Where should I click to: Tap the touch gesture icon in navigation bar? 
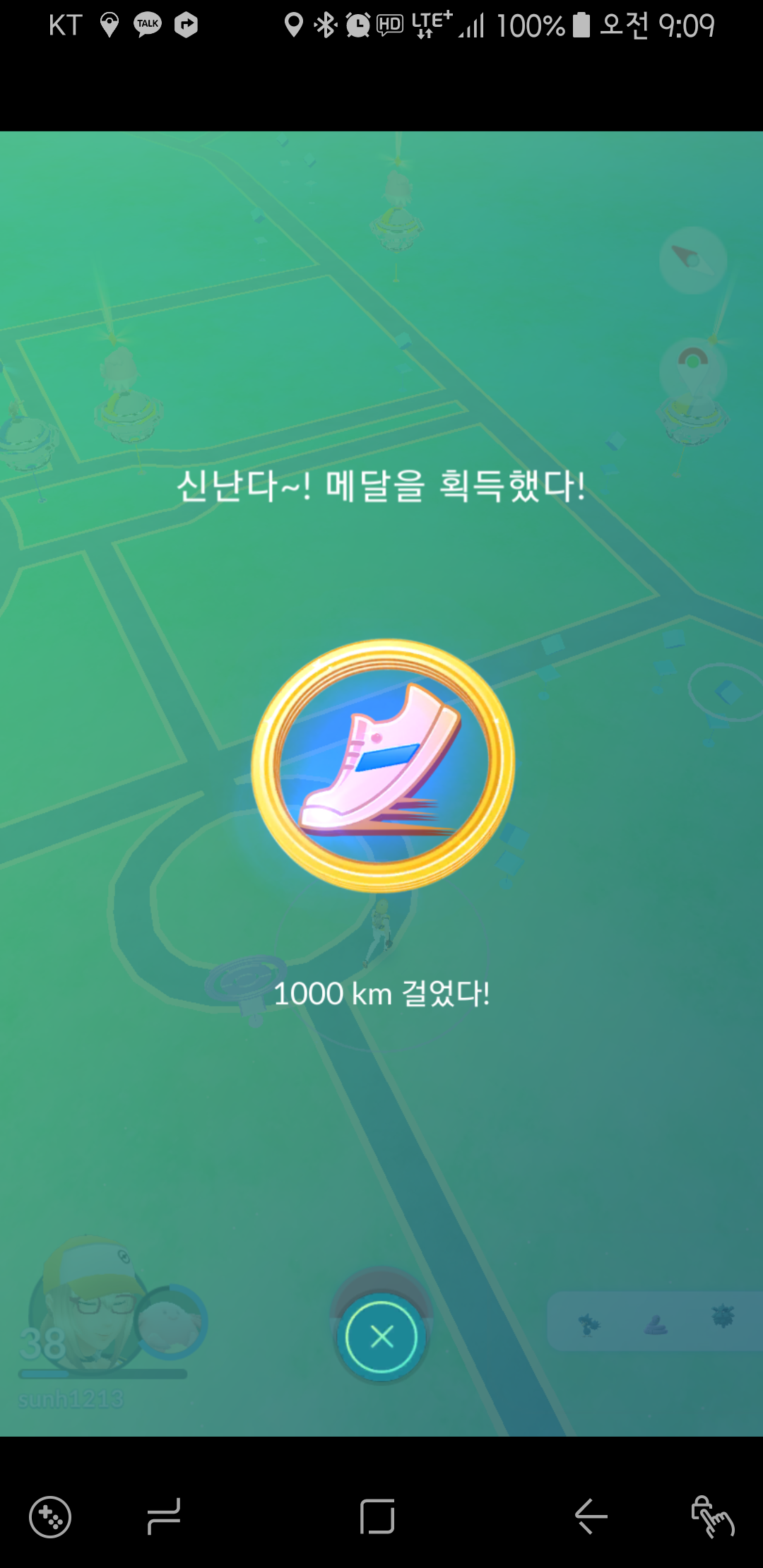click(712, 1516)
